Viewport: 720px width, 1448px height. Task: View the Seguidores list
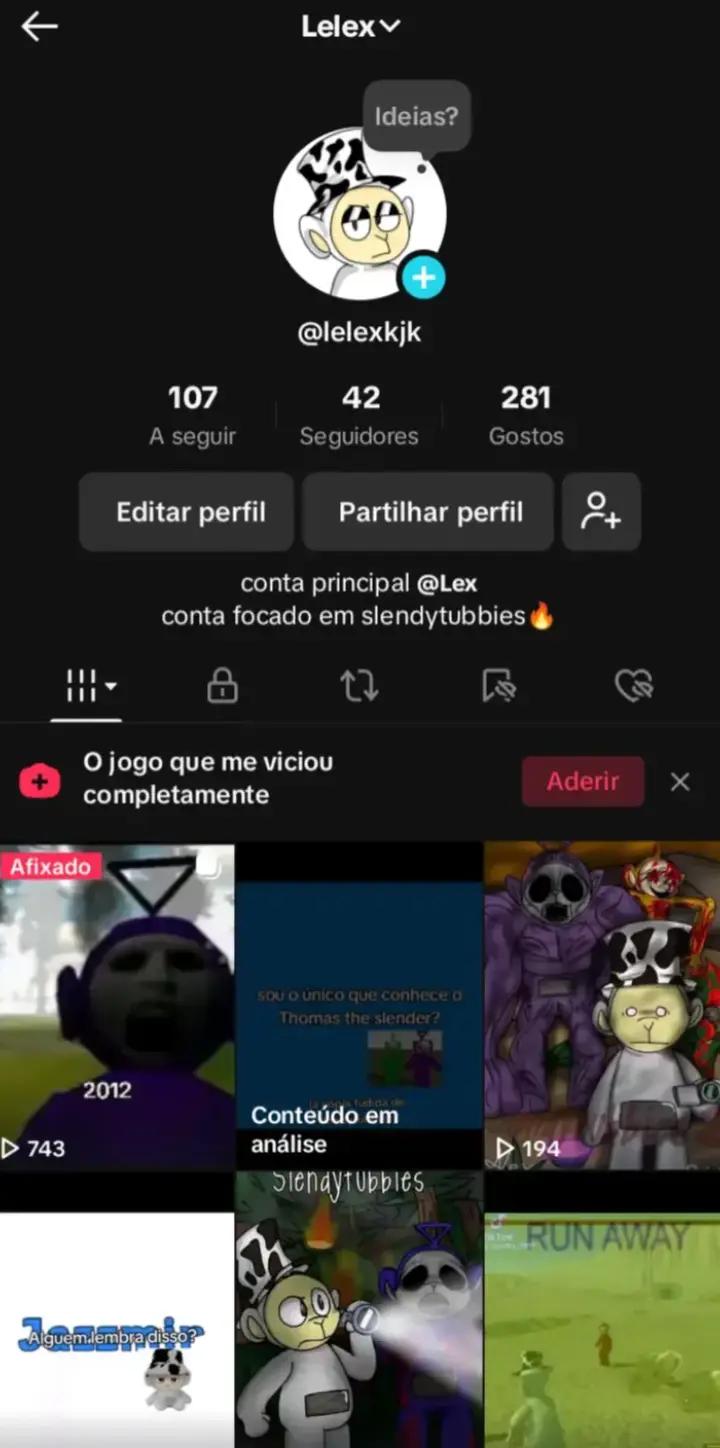coord(359,415)
